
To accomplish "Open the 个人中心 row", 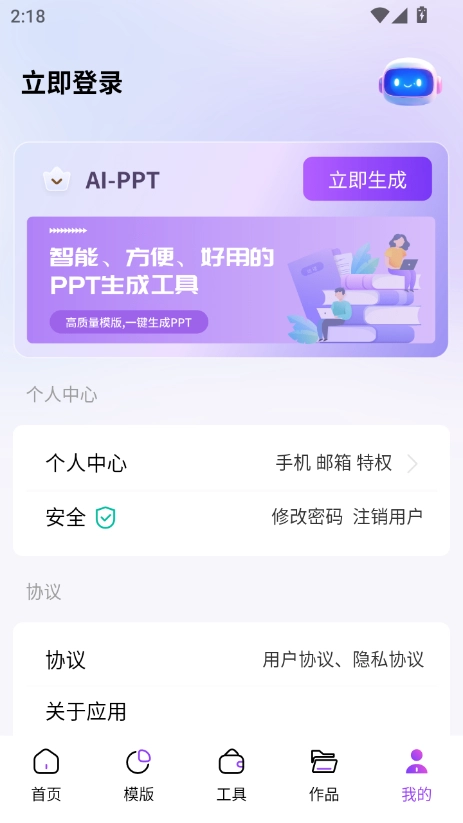I will pyautogui.click(x=231, y=463).
